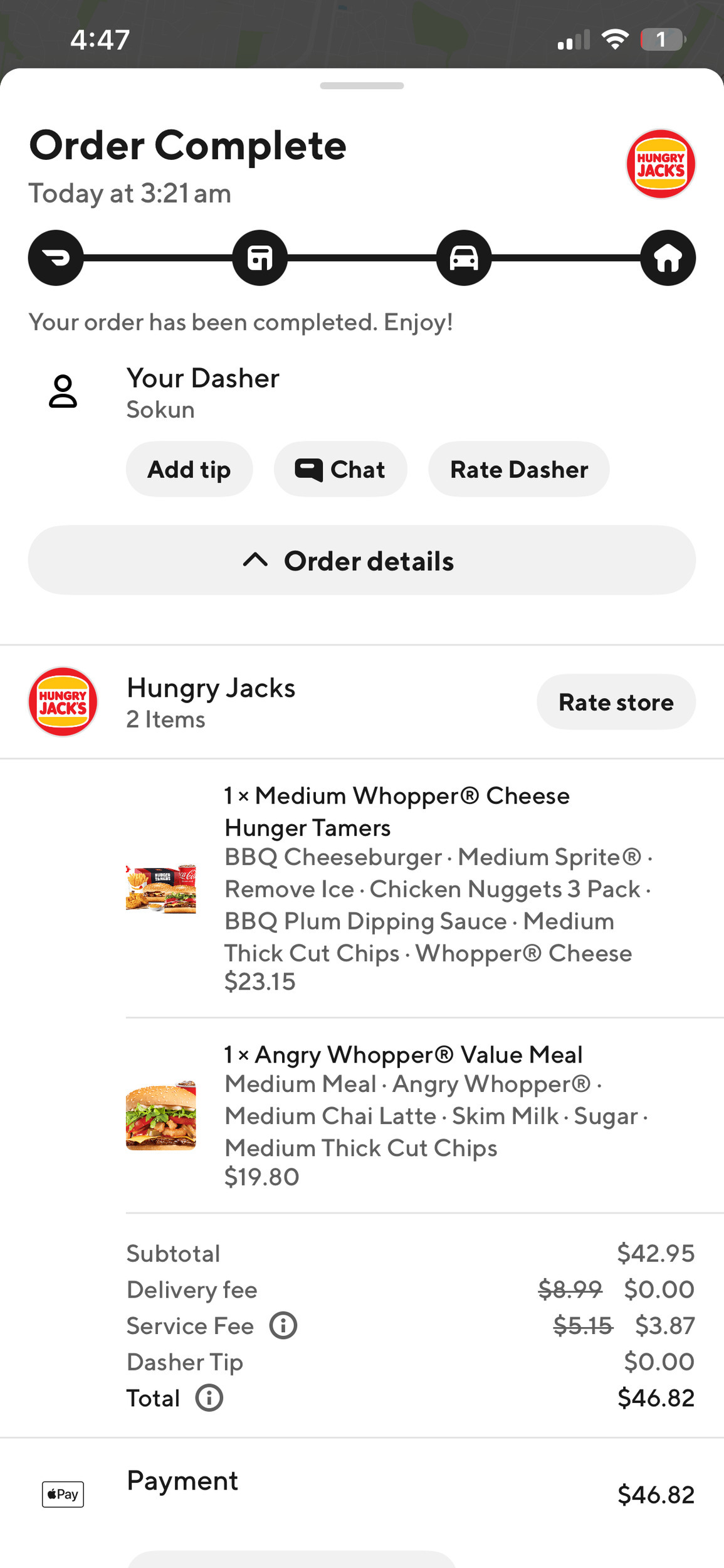Screen dimensions: 724x1568
Task: Add a tip for Dasher Sokun
Action: [x=189, y=469]
